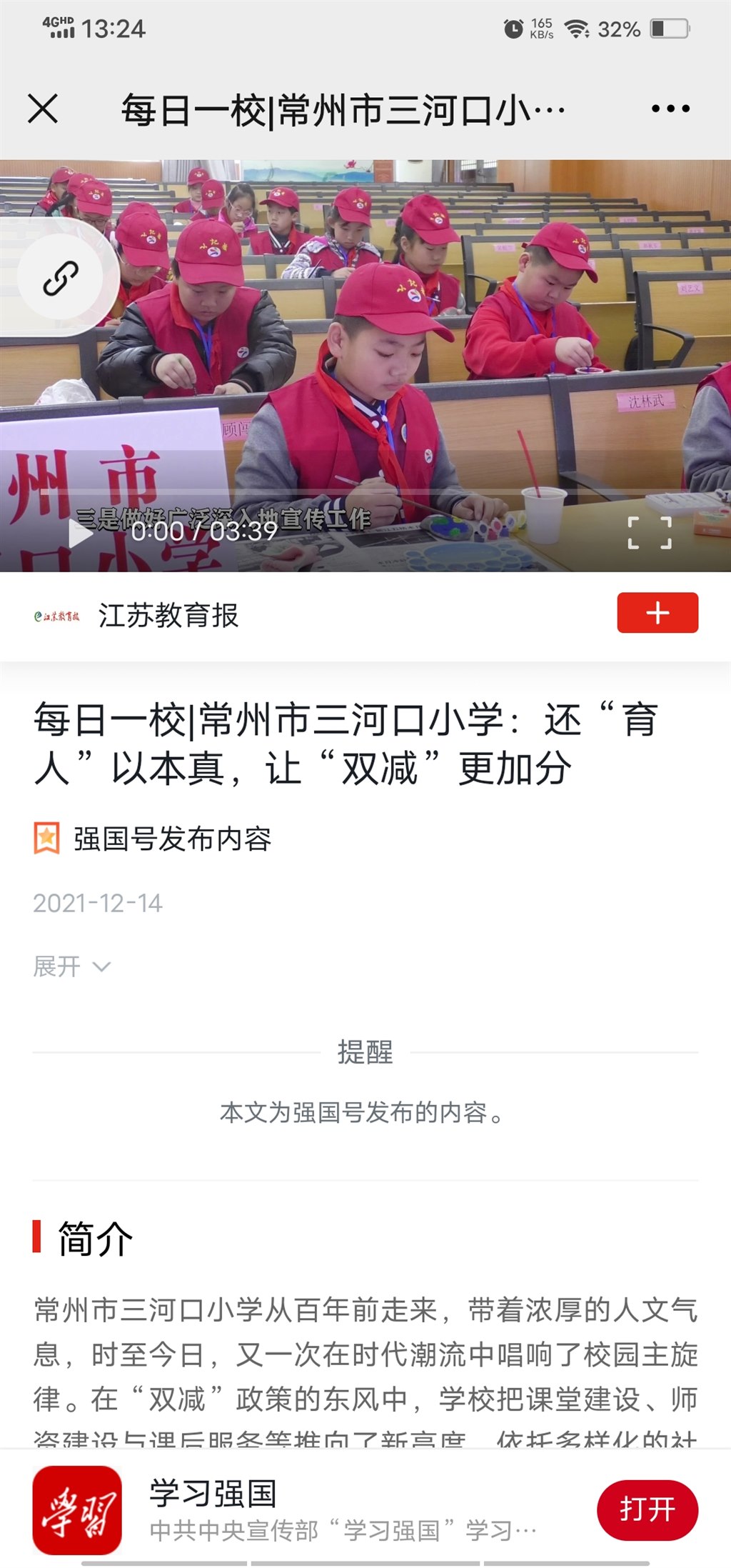Follow 江苏教育报 with the plus button
The height and width of the screenshot is (1568, 731).
coord(657,613)
